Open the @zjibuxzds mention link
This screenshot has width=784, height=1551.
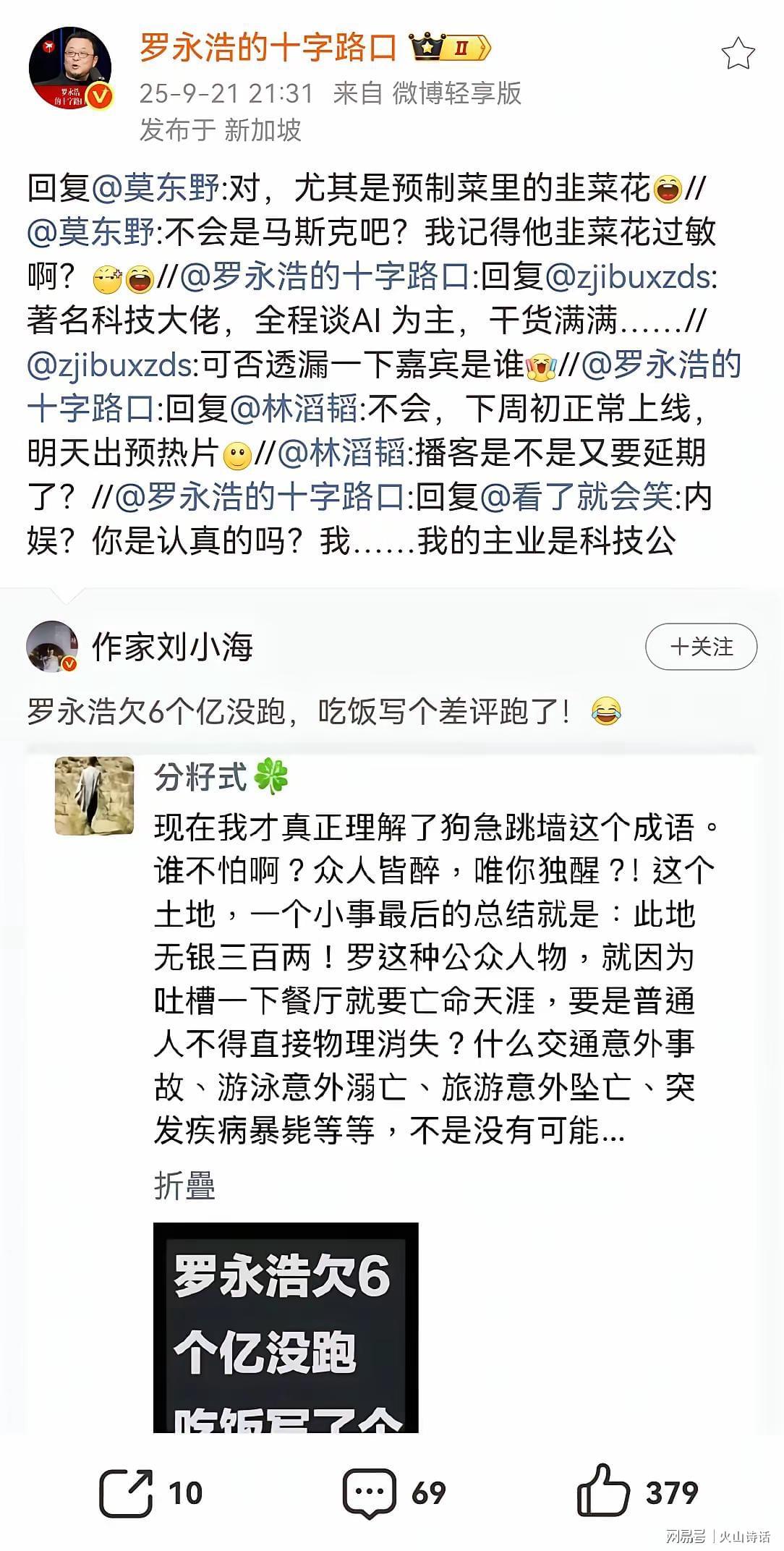[629, 277]
